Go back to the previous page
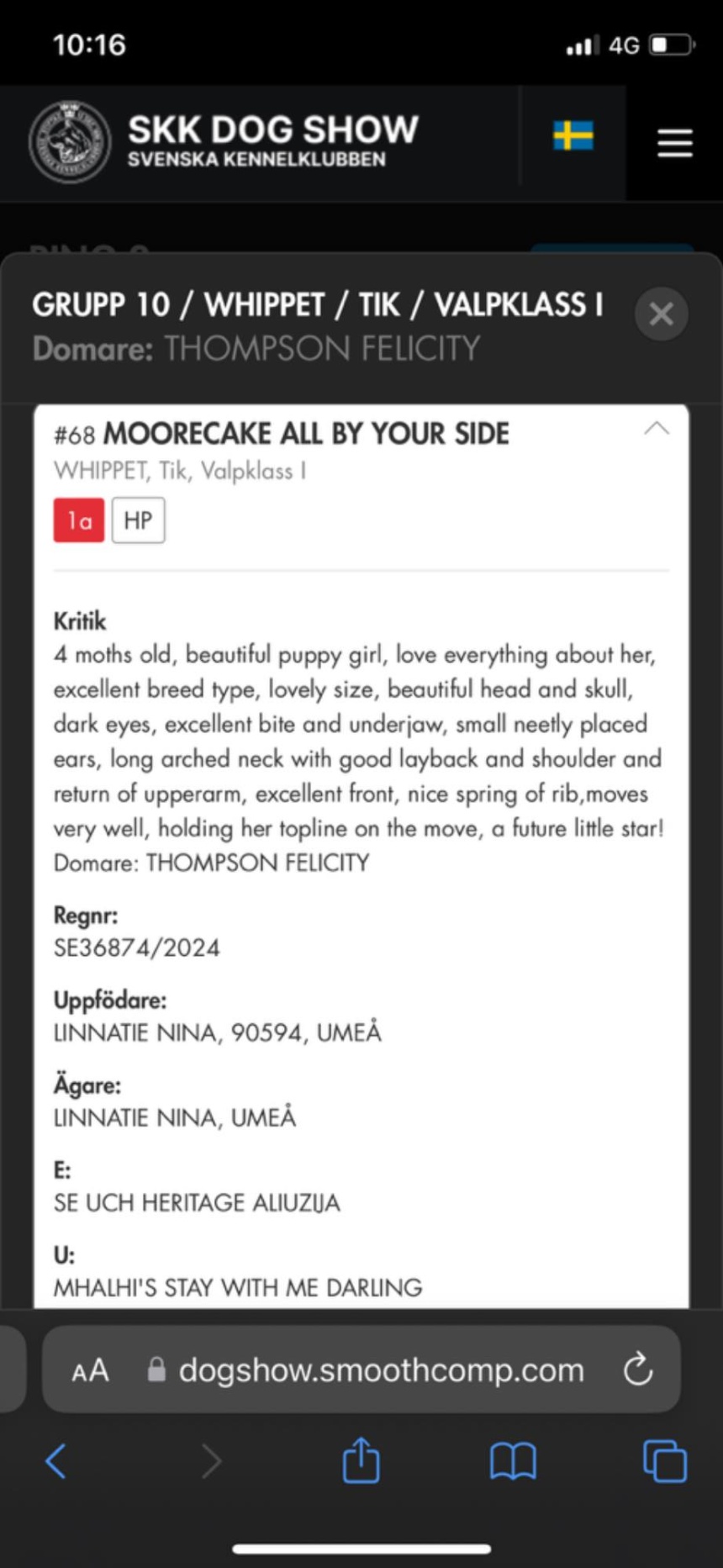 (55, 1461)
